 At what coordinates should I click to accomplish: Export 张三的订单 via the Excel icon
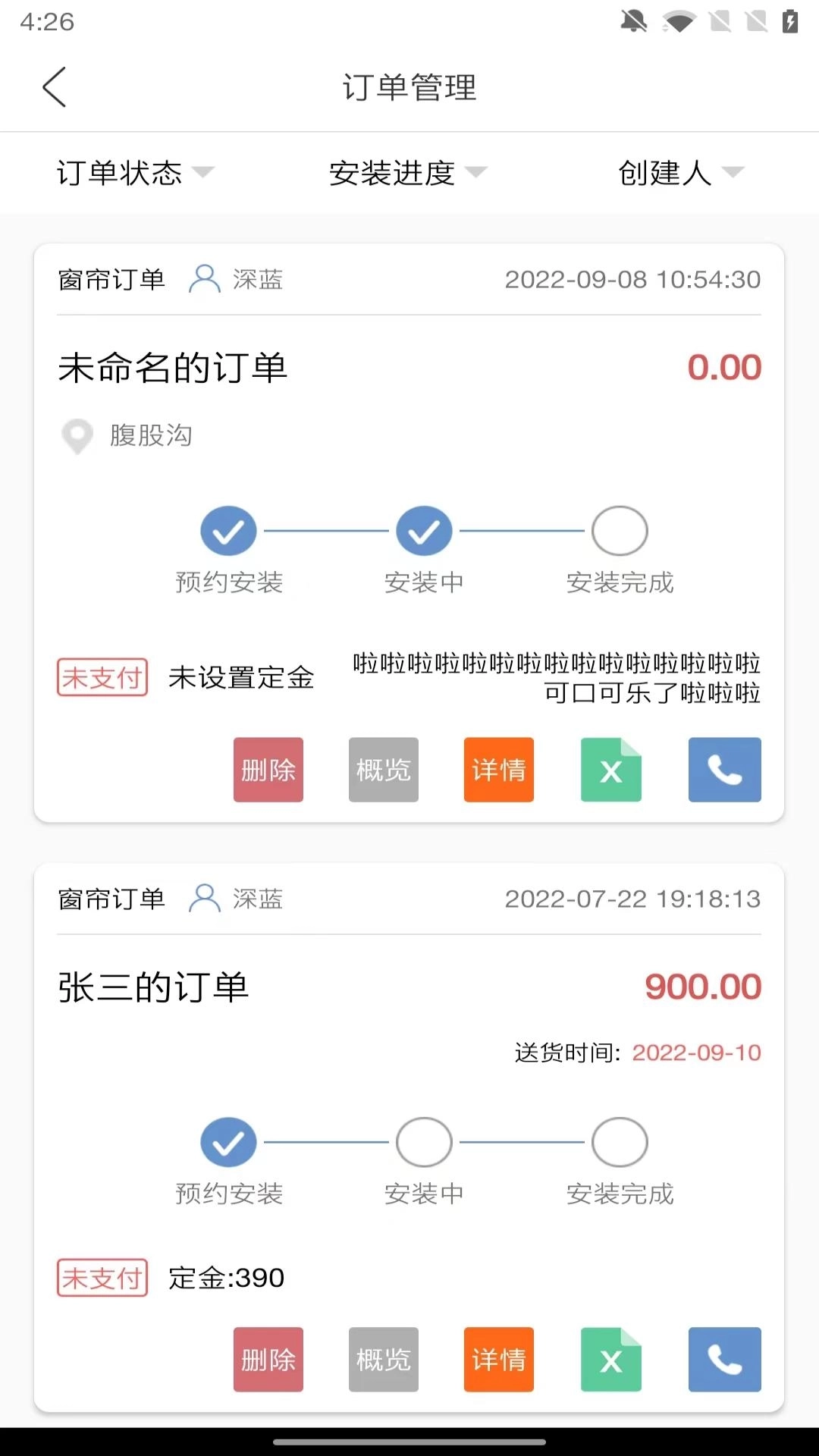[x=611, y=1360]
